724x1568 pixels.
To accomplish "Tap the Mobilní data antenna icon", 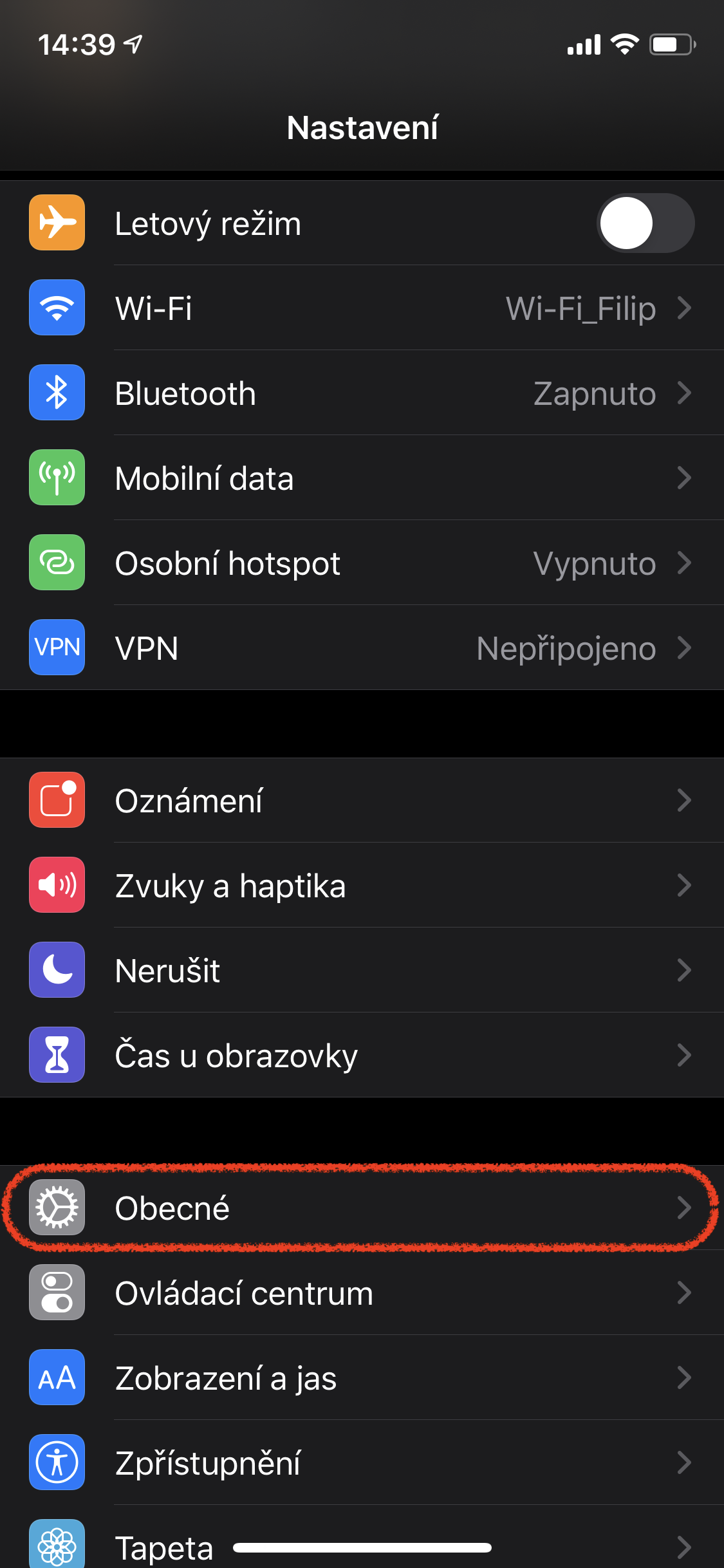I will [x=57, y=478].
